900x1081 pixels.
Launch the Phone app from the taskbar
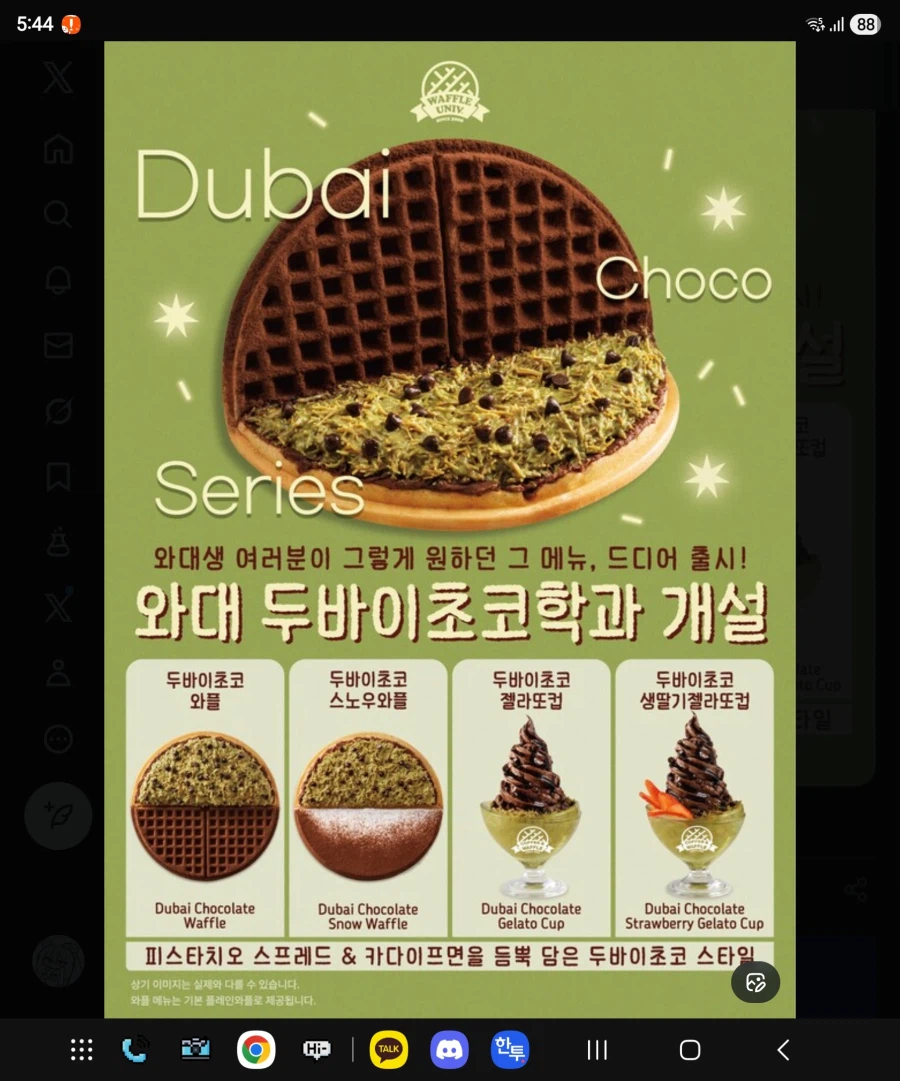coord(135,1049)
